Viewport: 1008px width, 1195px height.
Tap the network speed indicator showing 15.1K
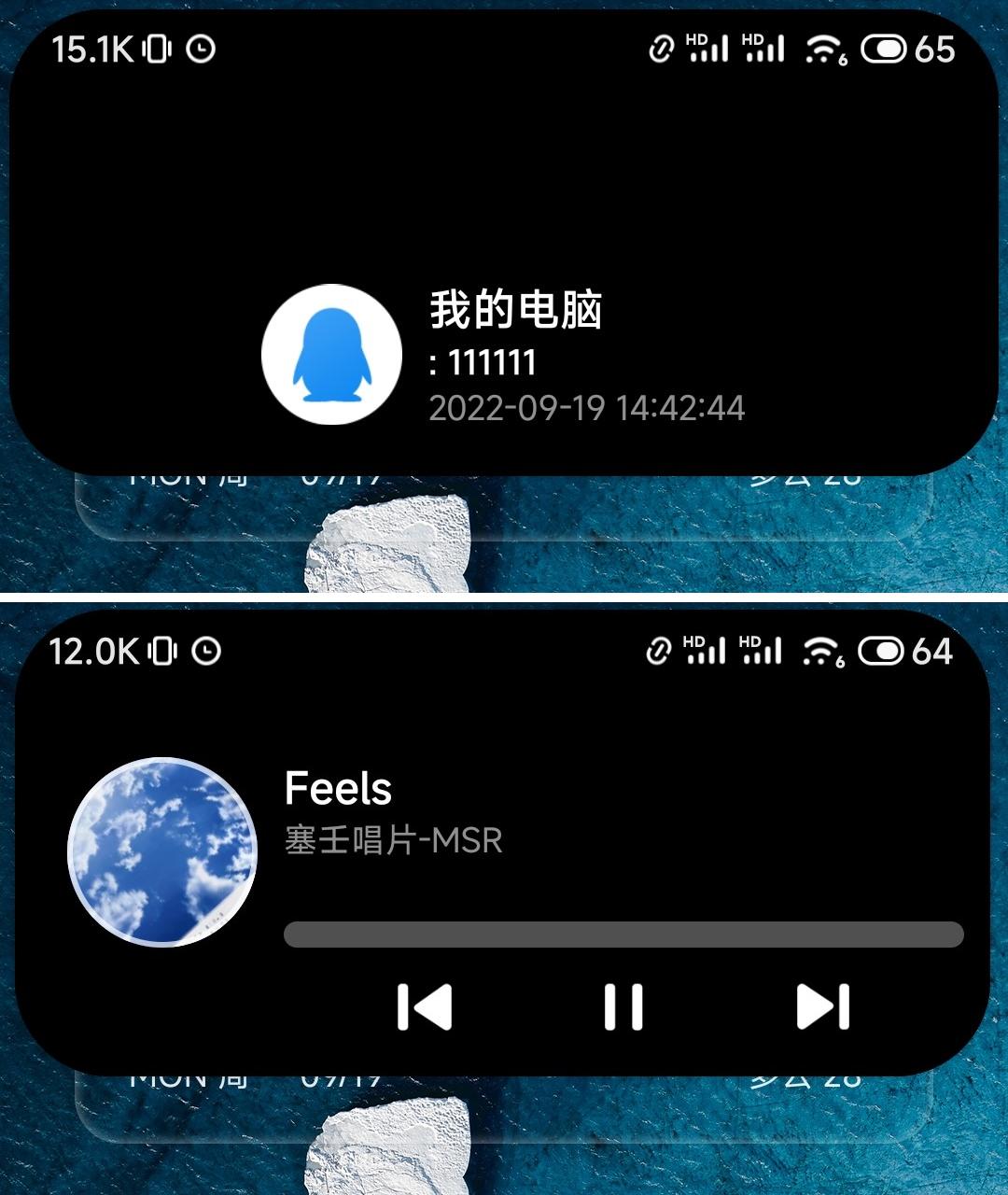pos(89,49)
